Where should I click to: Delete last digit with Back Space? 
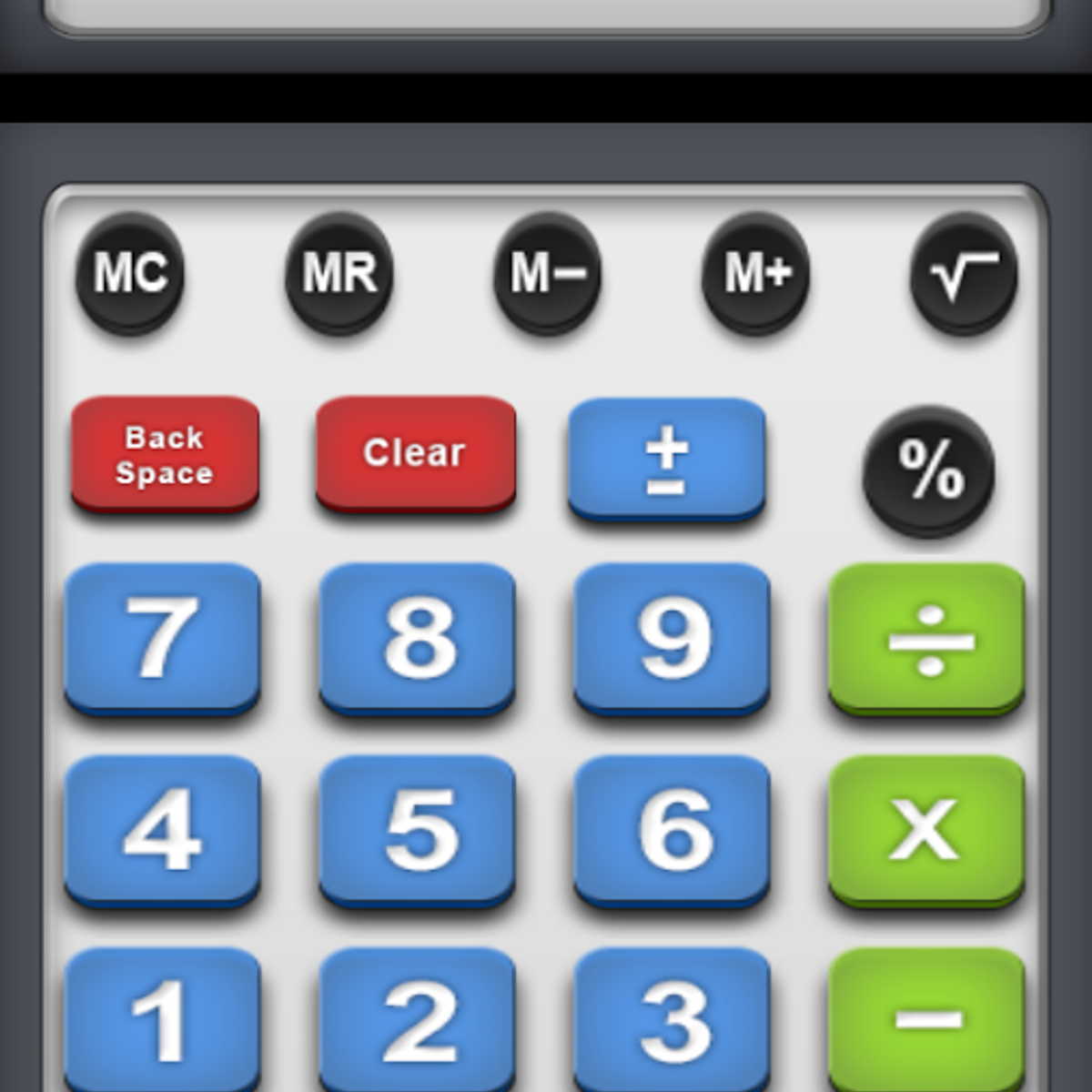[165, 454]
